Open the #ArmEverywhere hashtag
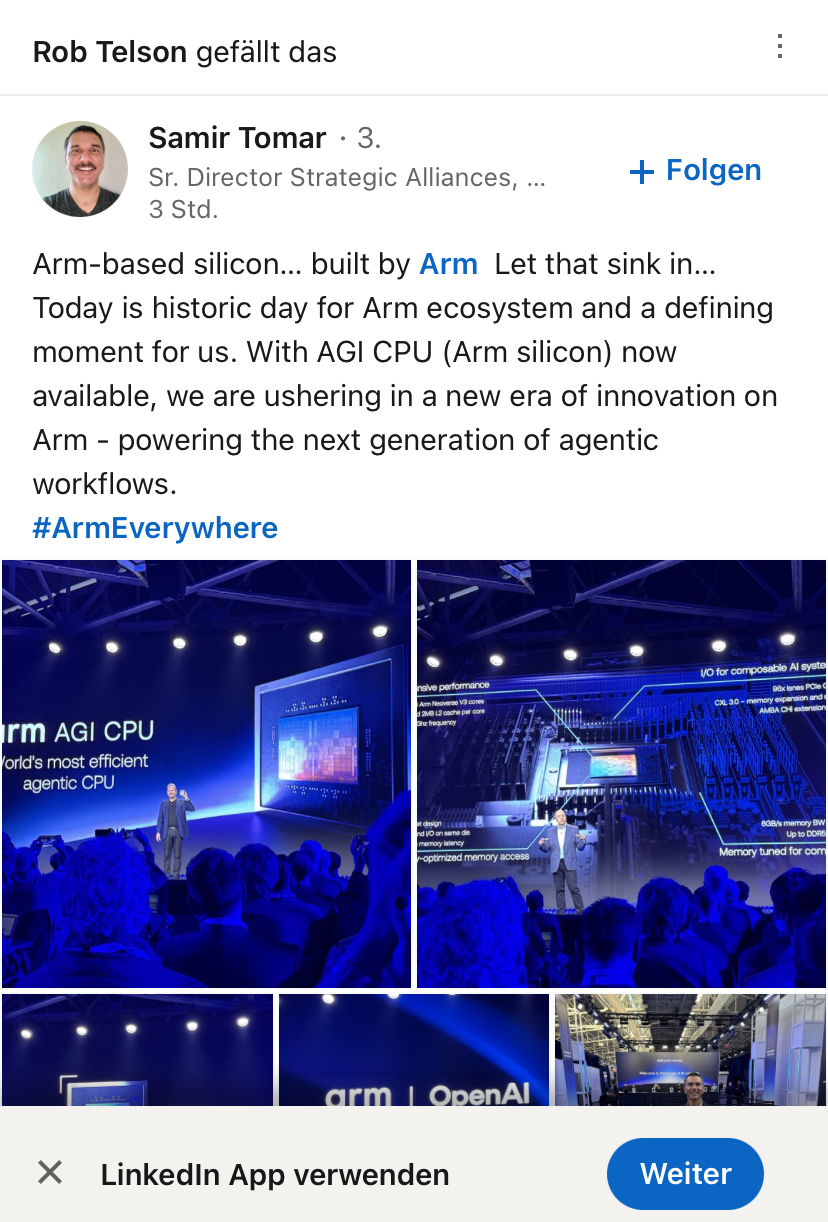This screenshot has height=1222, width=828. point(155,527)
